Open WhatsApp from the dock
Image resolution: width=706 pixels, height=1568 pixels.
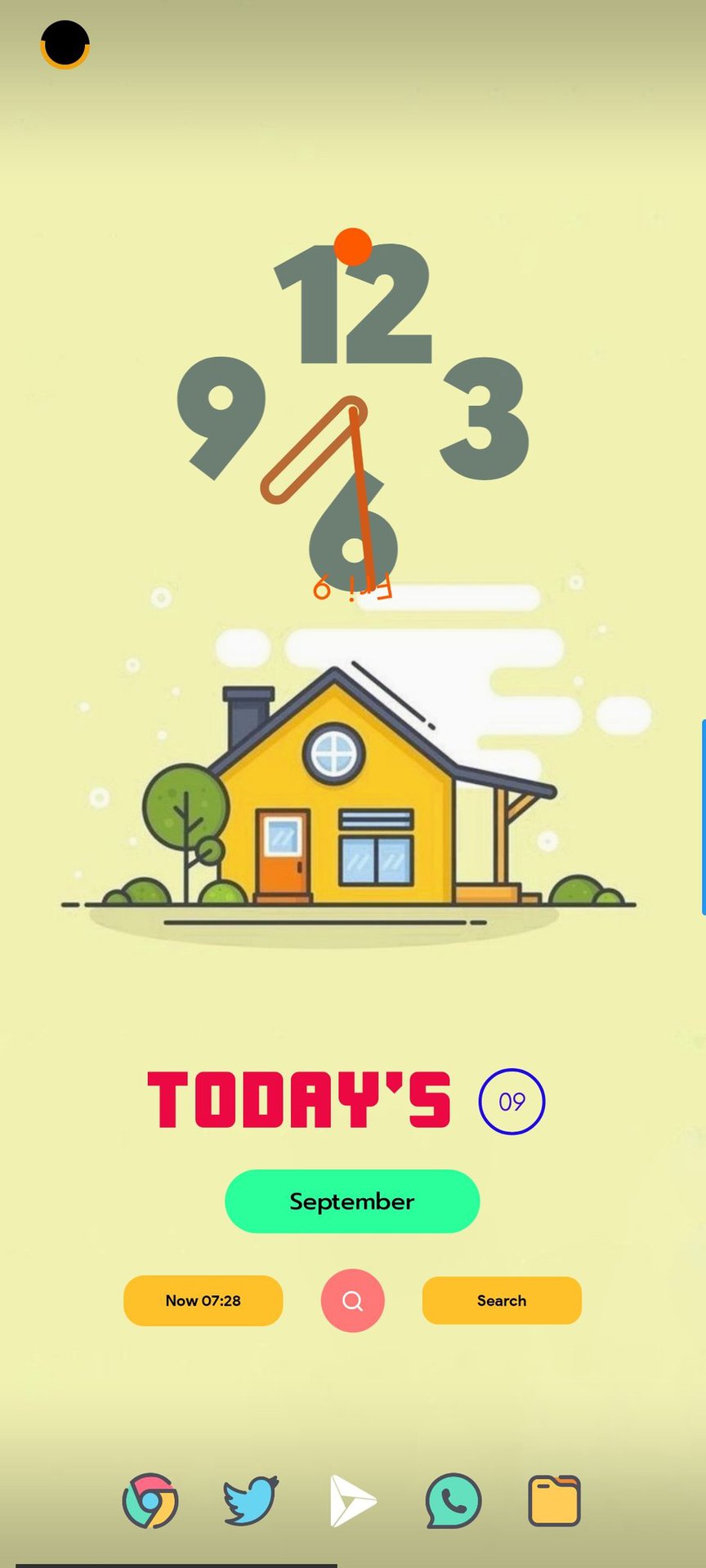[454, 1500]
